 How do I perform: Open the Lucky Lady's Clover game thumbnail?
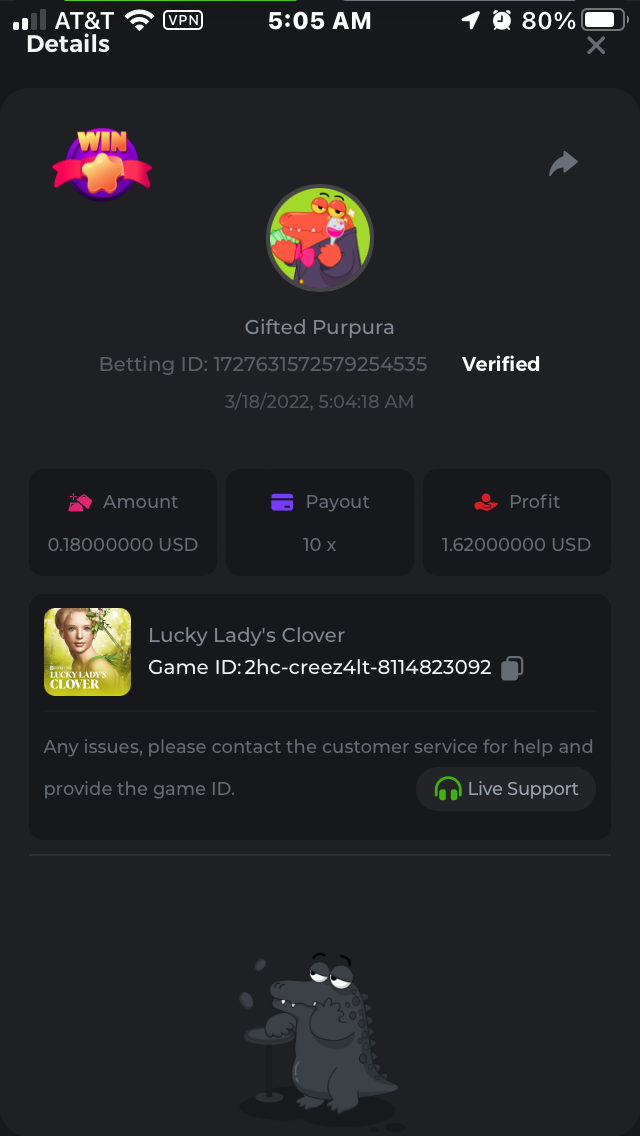point(87,652)
